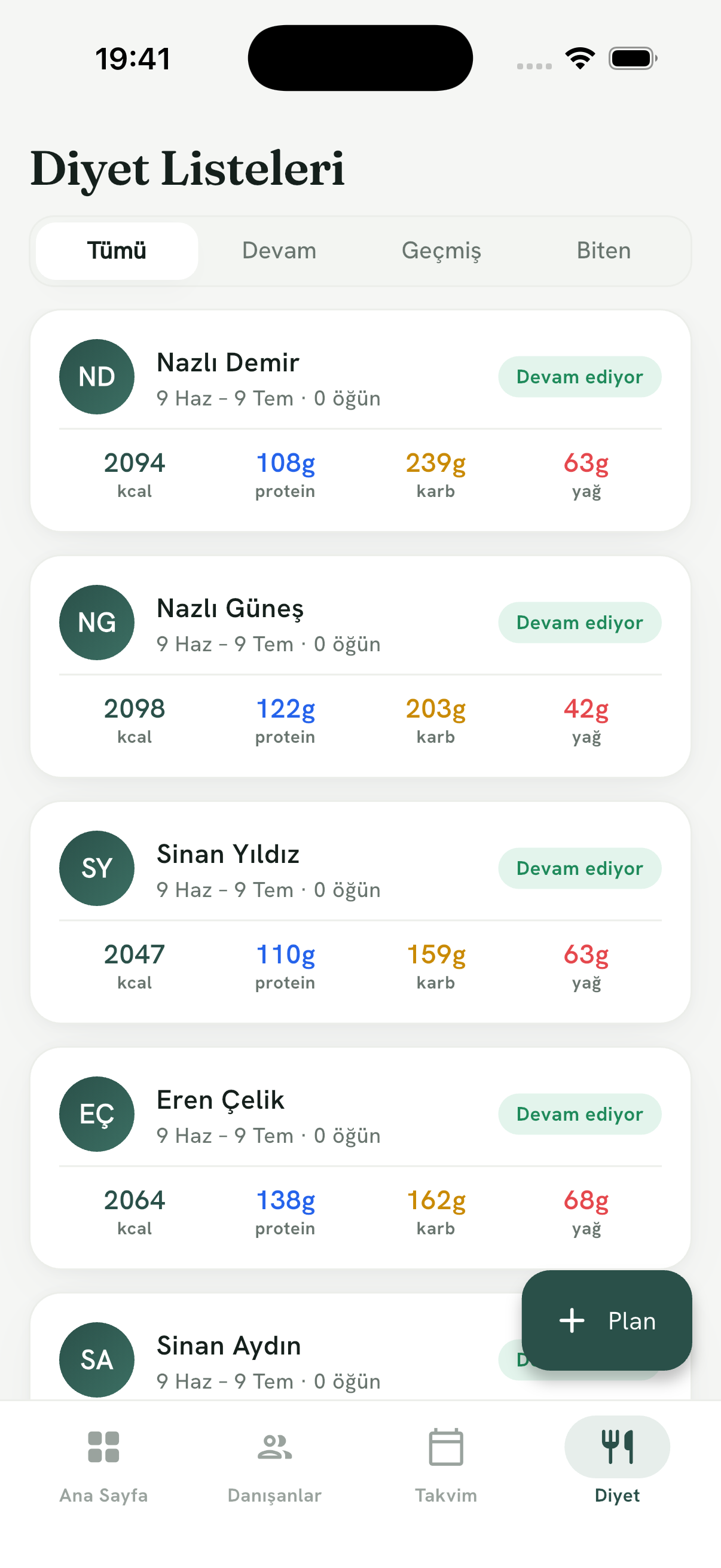Open Nazlı Demir's diet plan card

click(x=360, y=420)
